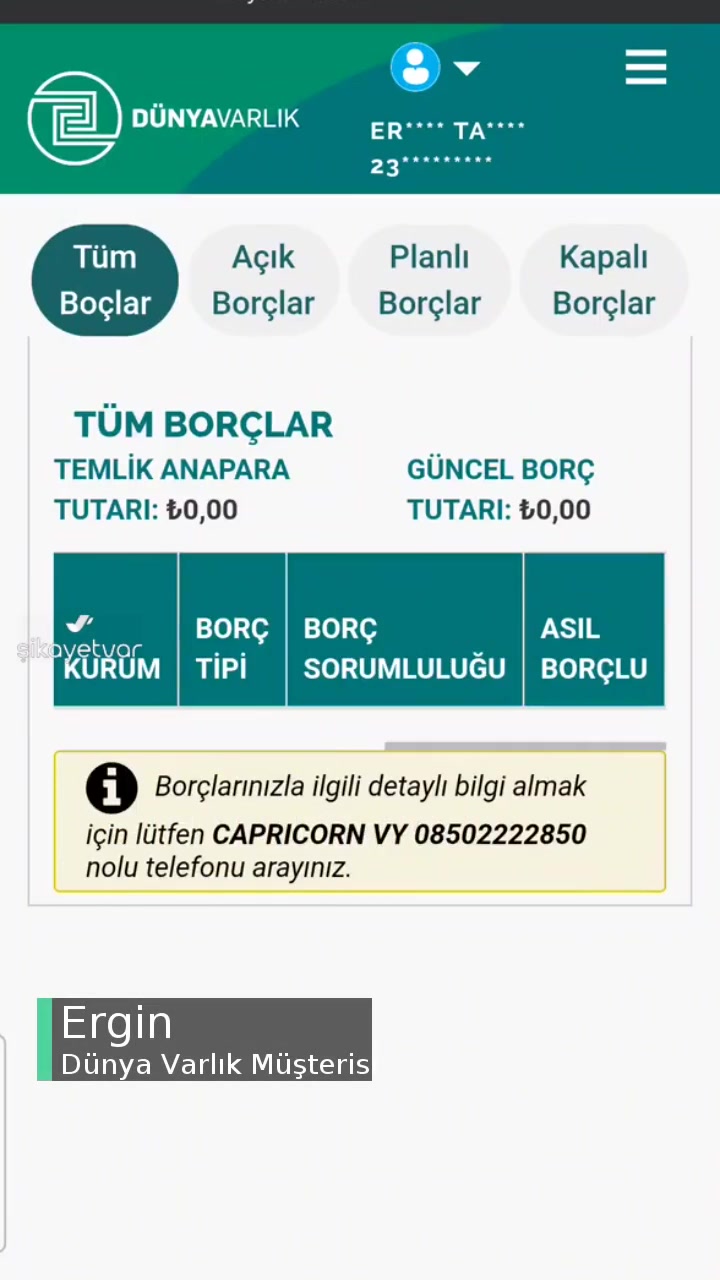Tap the Ergin name banner icon area

pos(47,1040)
